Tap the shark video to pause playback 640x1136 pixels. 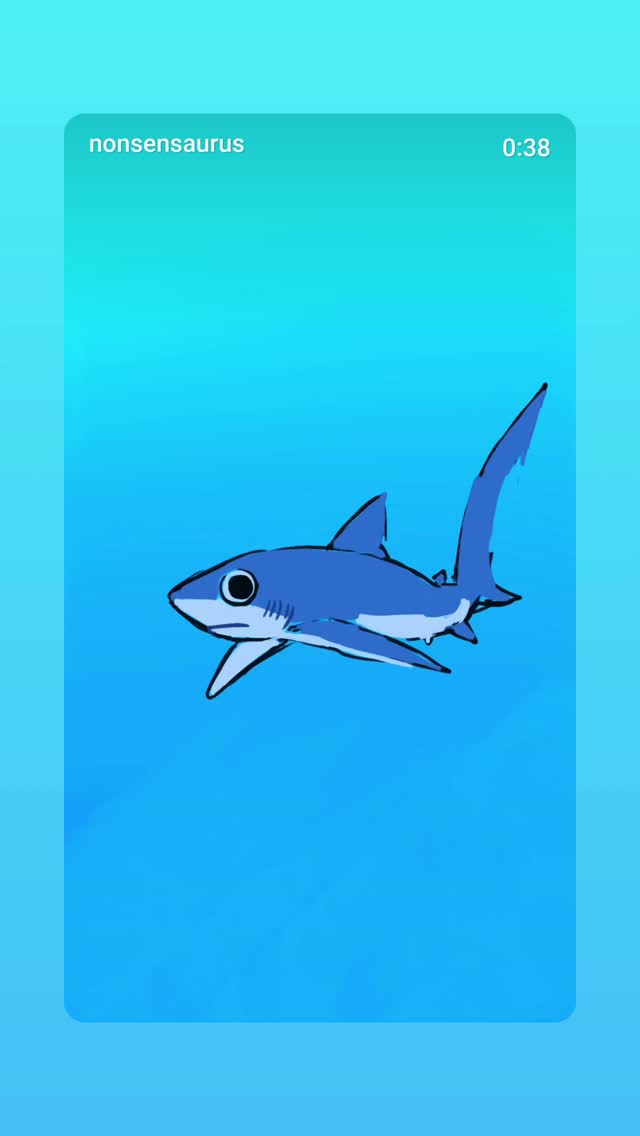pyautogui.click(x=320, y=567)
